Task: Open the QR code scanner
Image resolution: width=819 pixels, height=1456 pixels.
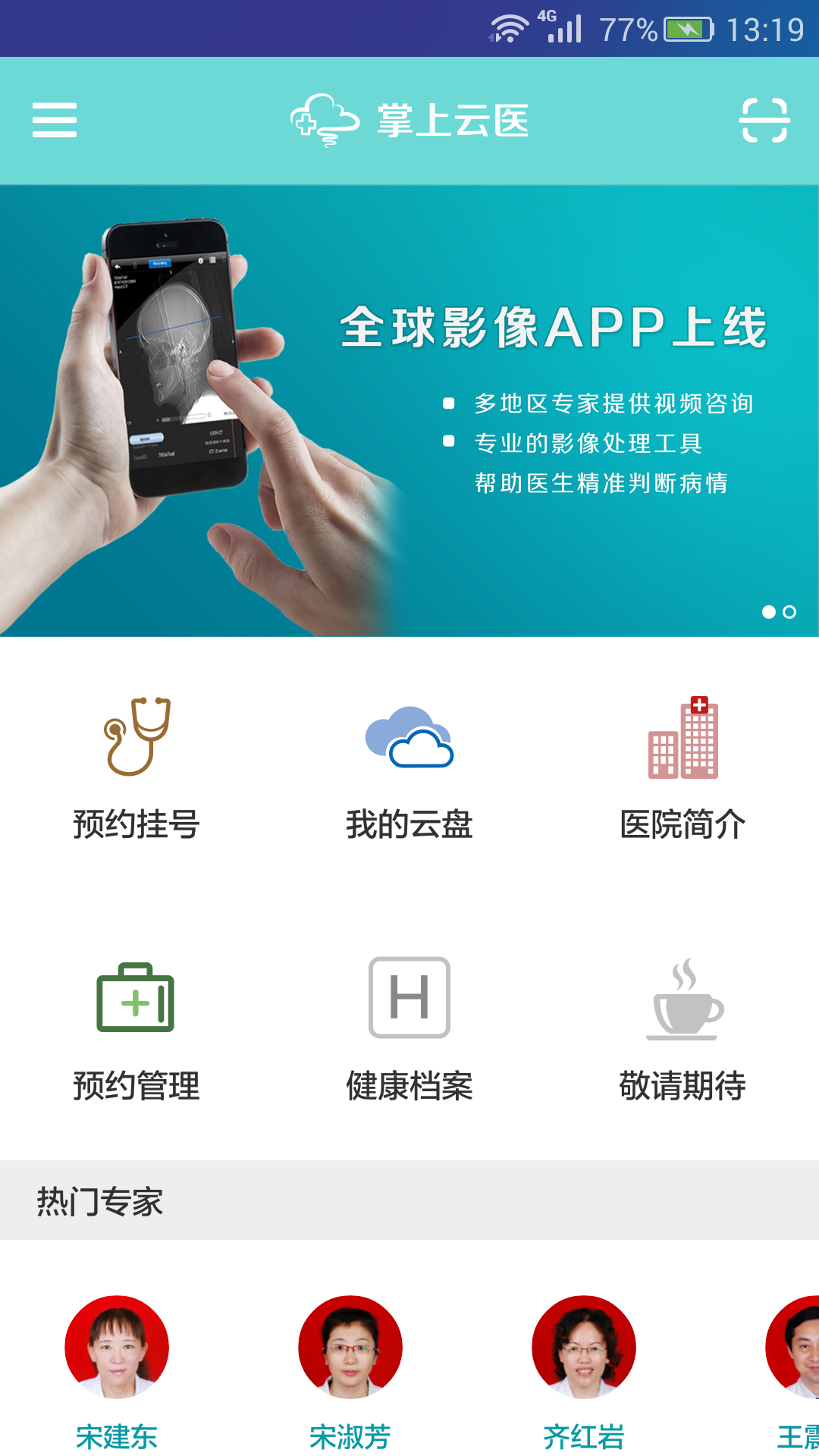Action: click(x=764, y=120)
